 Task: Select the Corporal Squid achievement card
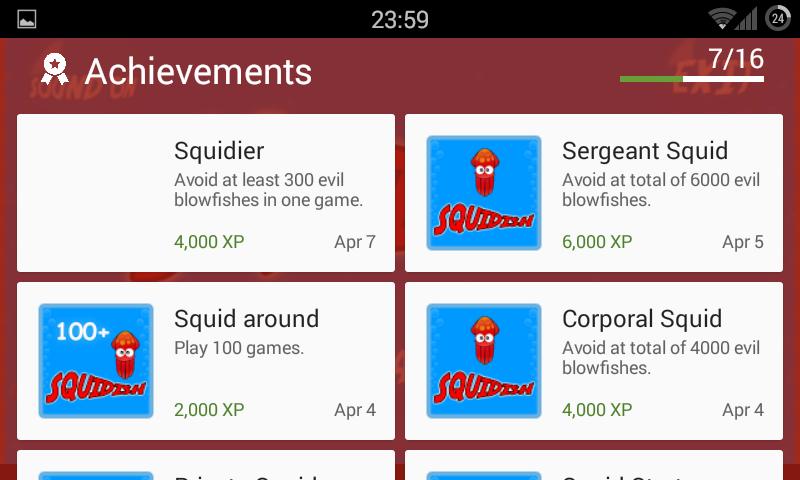coord(594,361)
